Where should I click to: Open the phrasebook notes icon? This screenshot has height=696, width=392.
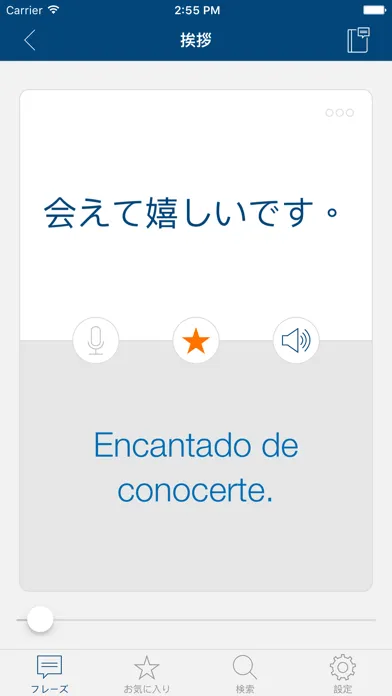click(358, 40)
